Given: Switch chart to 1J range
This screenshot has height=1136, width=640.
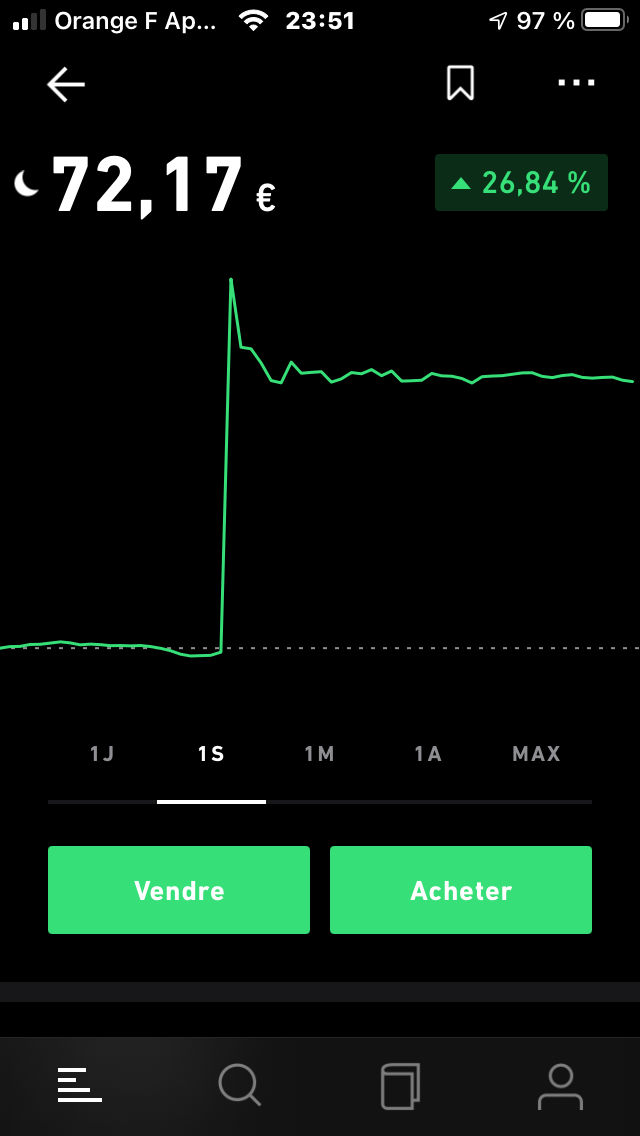Looking at the screenshot, I should pyautogui.click(x=102, y=754).
